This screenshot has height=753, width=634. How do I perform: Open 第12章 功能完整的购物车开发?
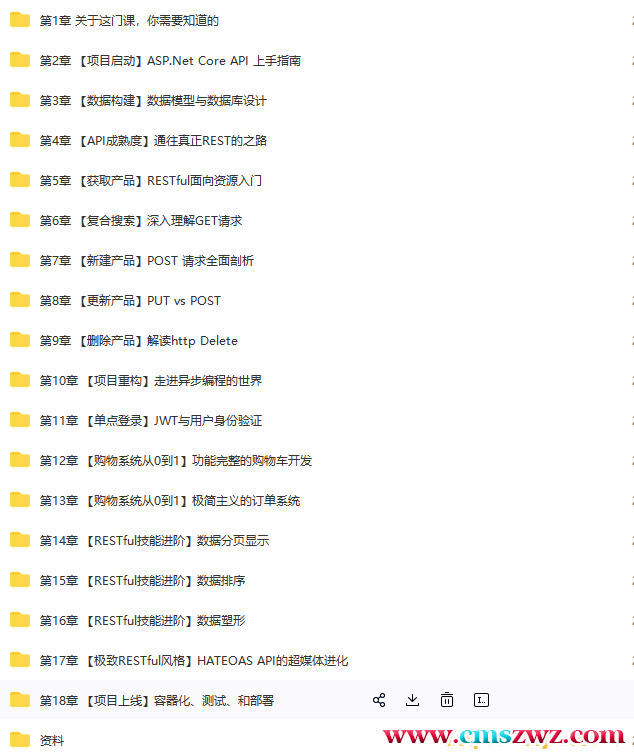click(x=176, y=460)
